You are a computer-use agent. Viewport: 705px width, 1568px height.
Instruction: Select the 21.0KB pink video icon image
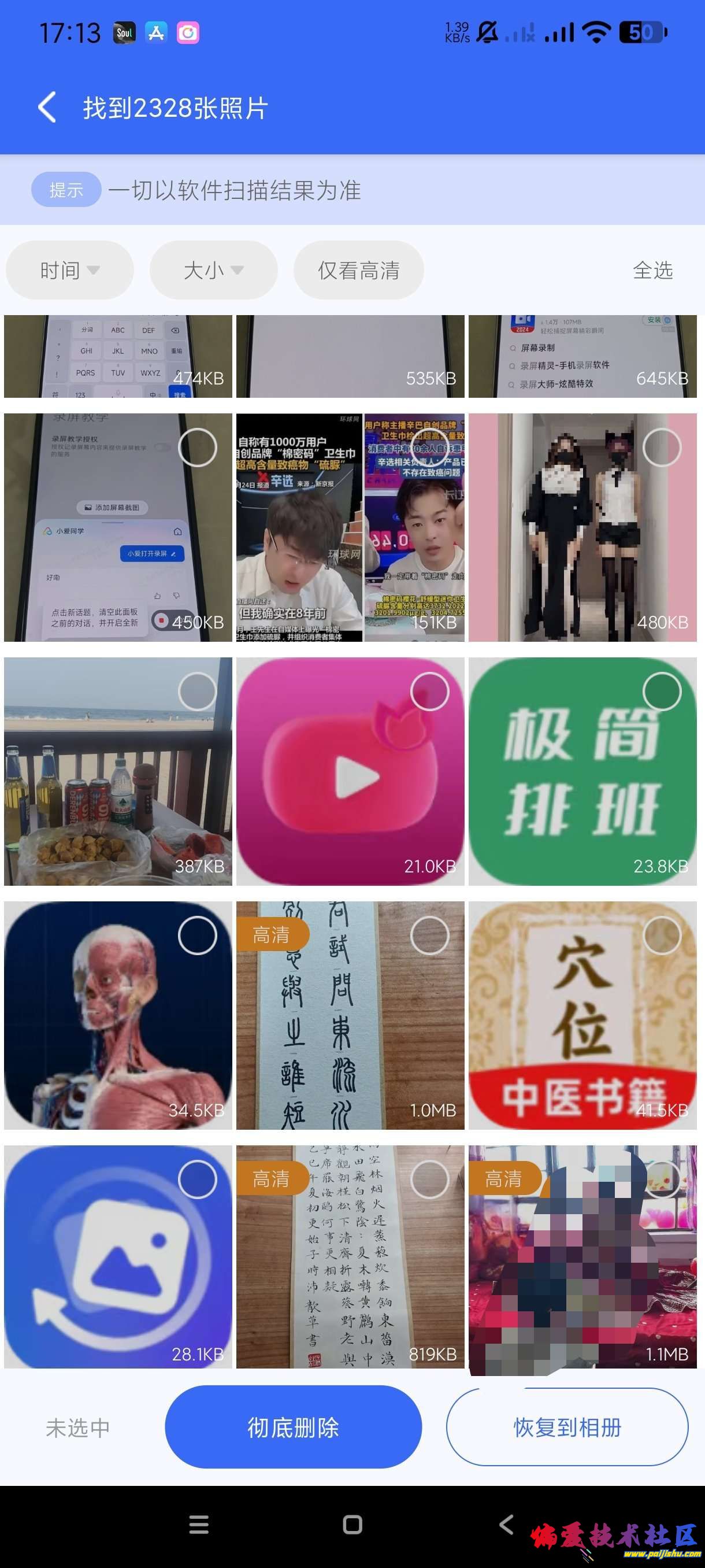[x=429, y=691]
